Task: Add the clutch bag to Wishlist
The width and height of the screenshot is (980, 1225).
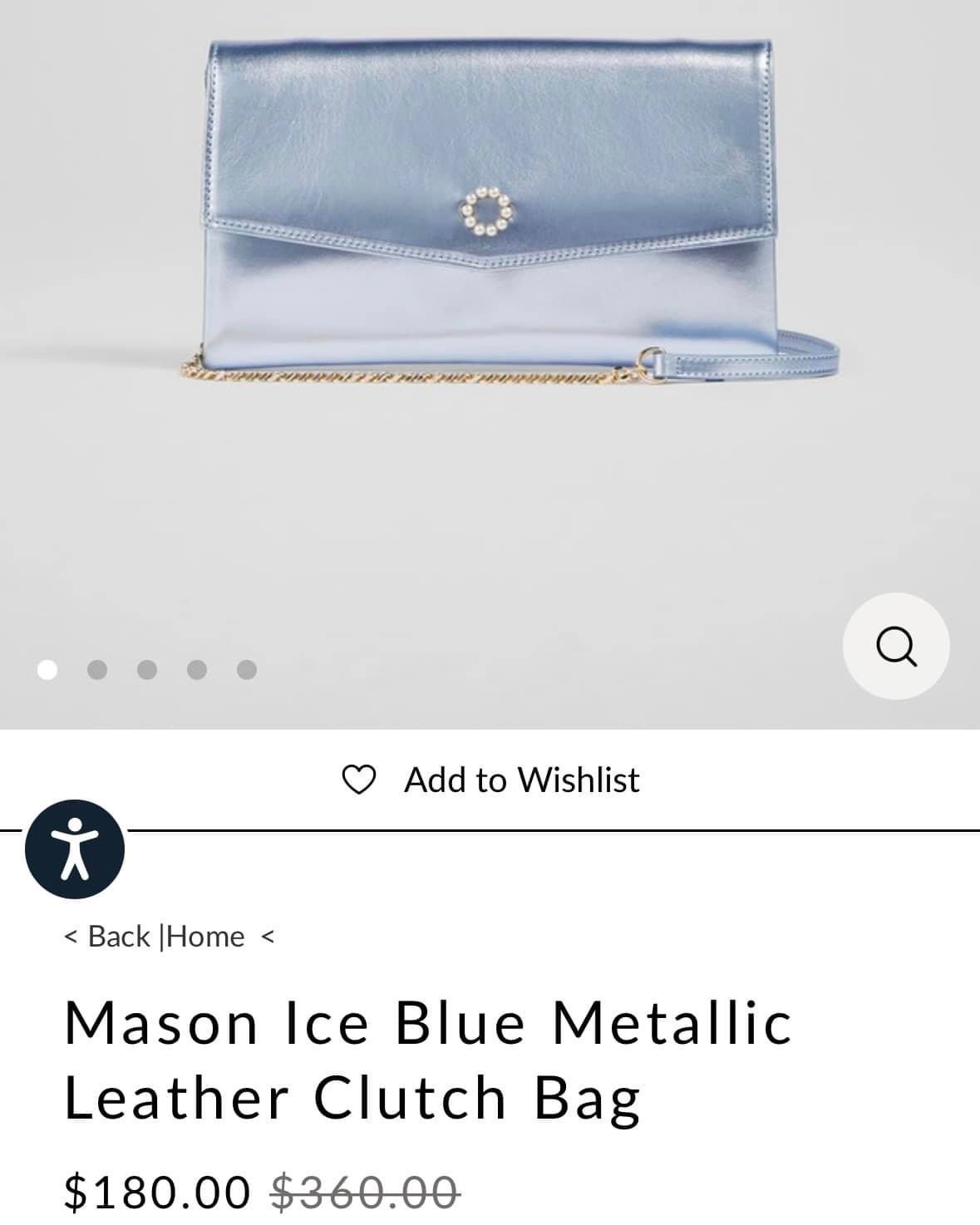Action: [x=490, y=780]
